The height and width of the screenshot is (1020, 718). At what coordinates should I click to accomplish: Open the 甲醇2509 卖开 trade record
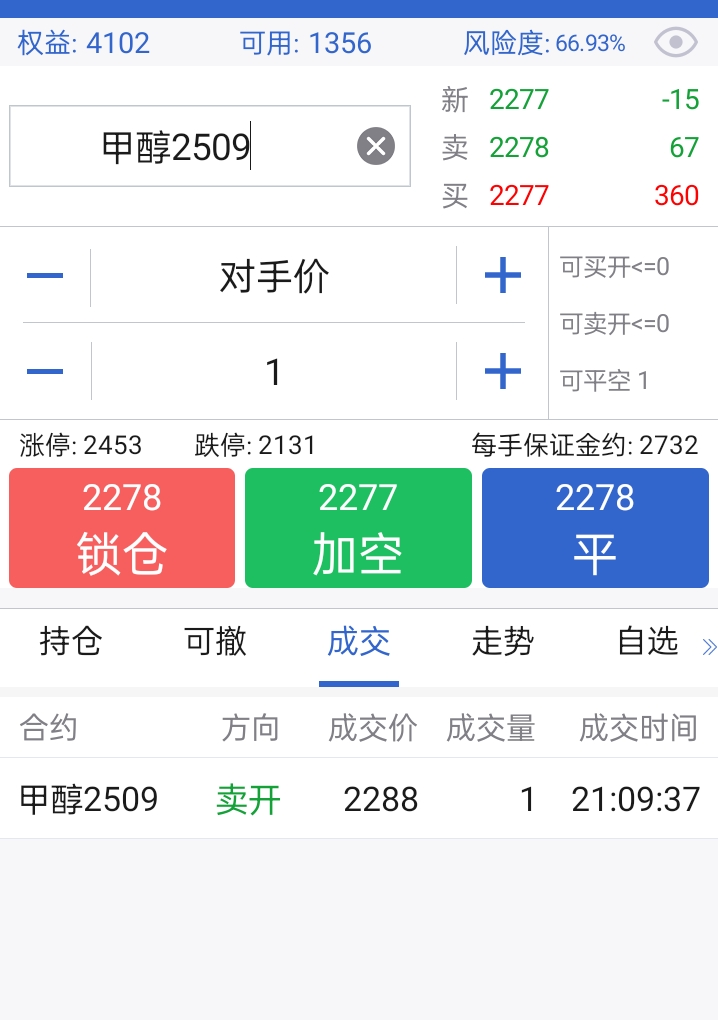[x=359, y=799]
